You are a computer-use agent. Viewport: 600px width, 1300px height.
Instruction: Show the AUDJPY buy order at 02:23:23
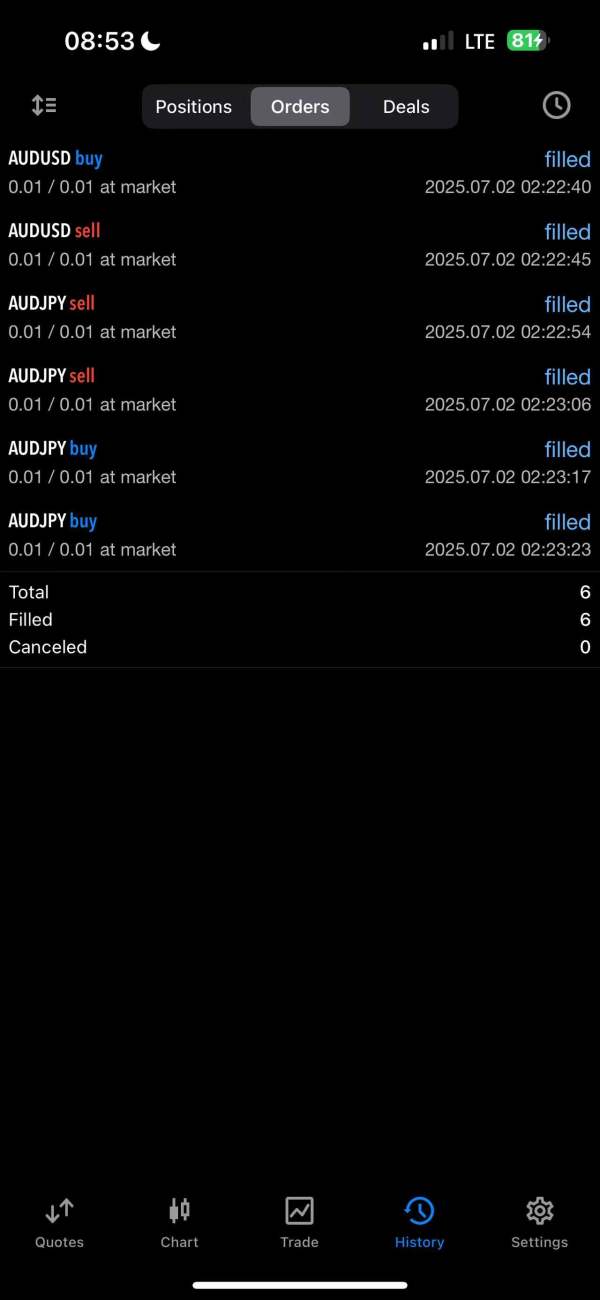(300, 535)
